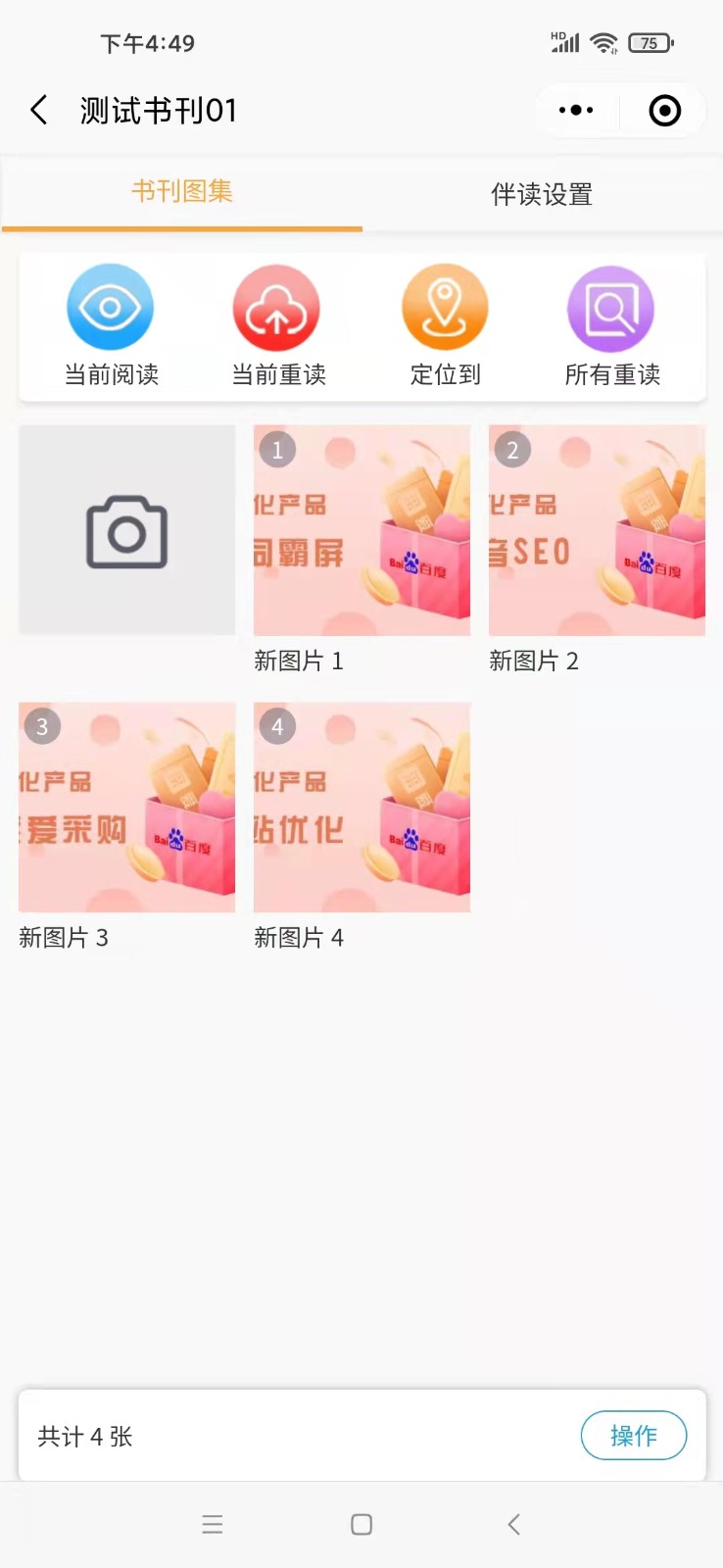Screen dimensions: 723x1568
Task: Open recent apps from the navigation bar
Action: (x=213, y=1525)
